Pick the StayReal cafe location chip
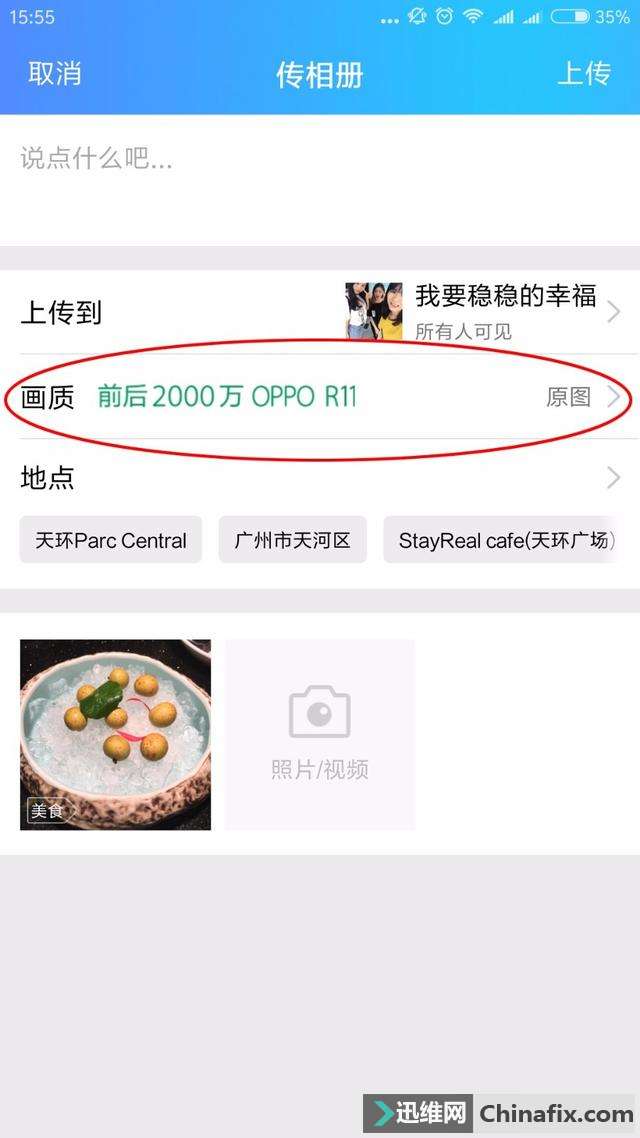The width and height of the screenshot is (640, 1138). pos(501,540)
